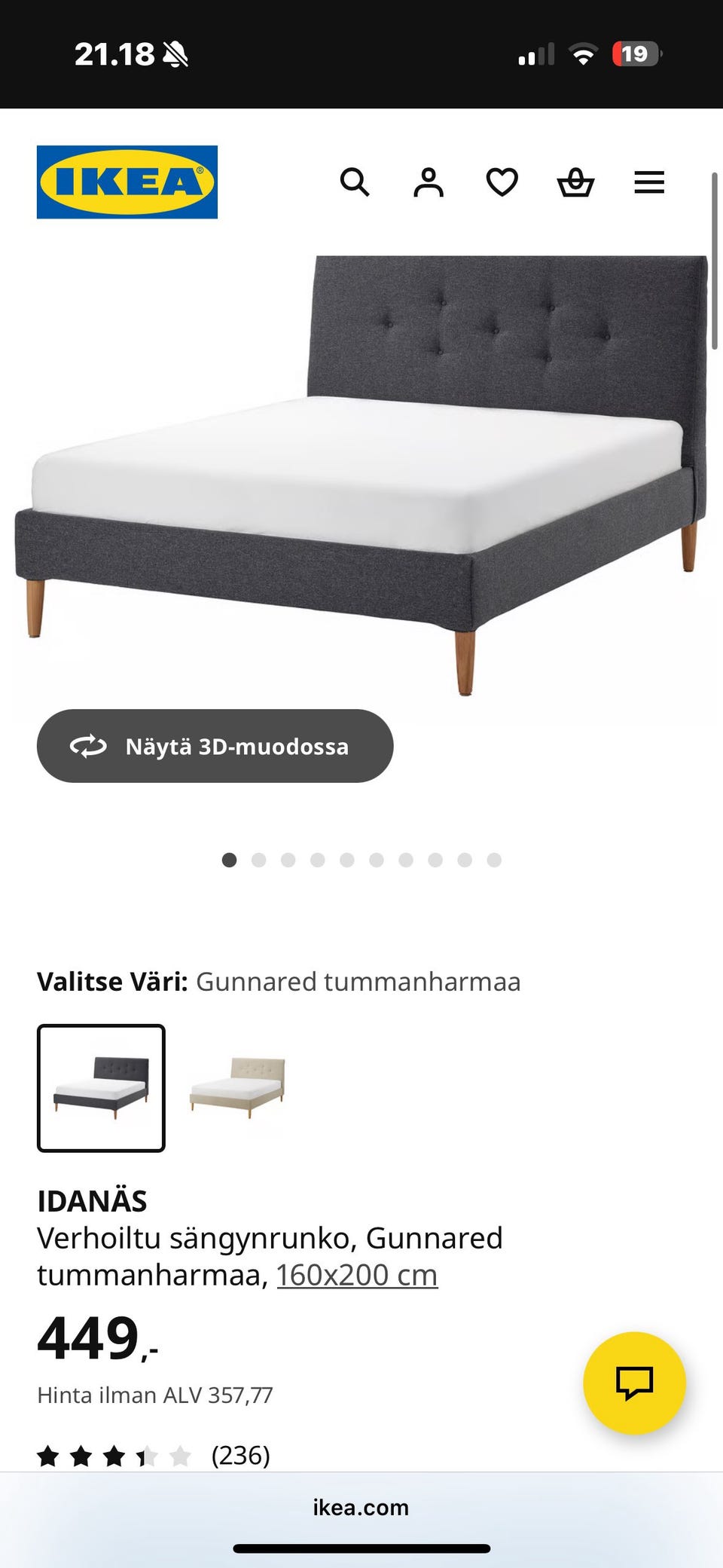This screenshot has width=723, height=1568.
Task: Click the IKEA logo
Action: point(126,182)
